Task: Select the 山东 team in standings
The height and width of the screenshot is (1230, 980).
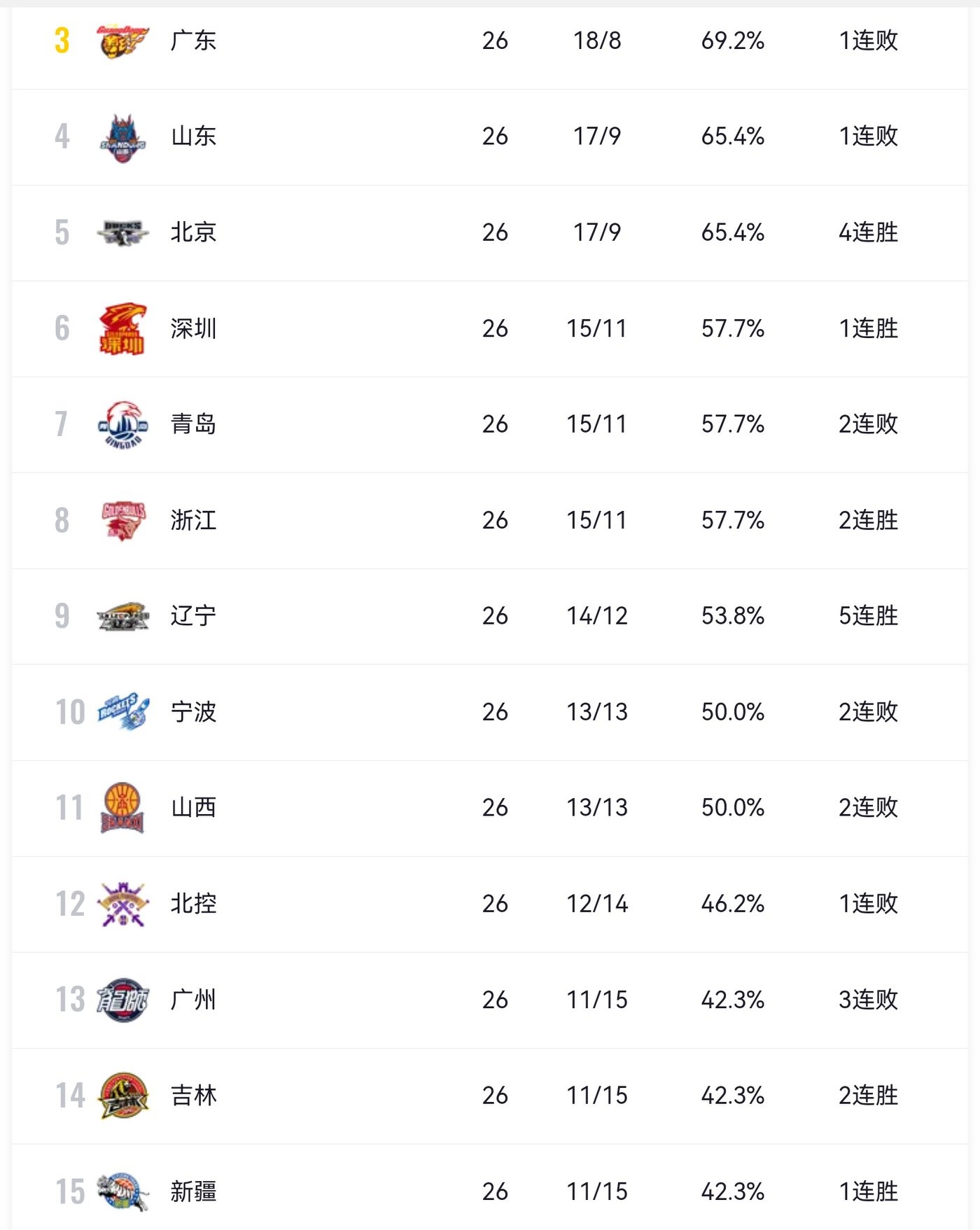Action: click(x=193, y=136)
